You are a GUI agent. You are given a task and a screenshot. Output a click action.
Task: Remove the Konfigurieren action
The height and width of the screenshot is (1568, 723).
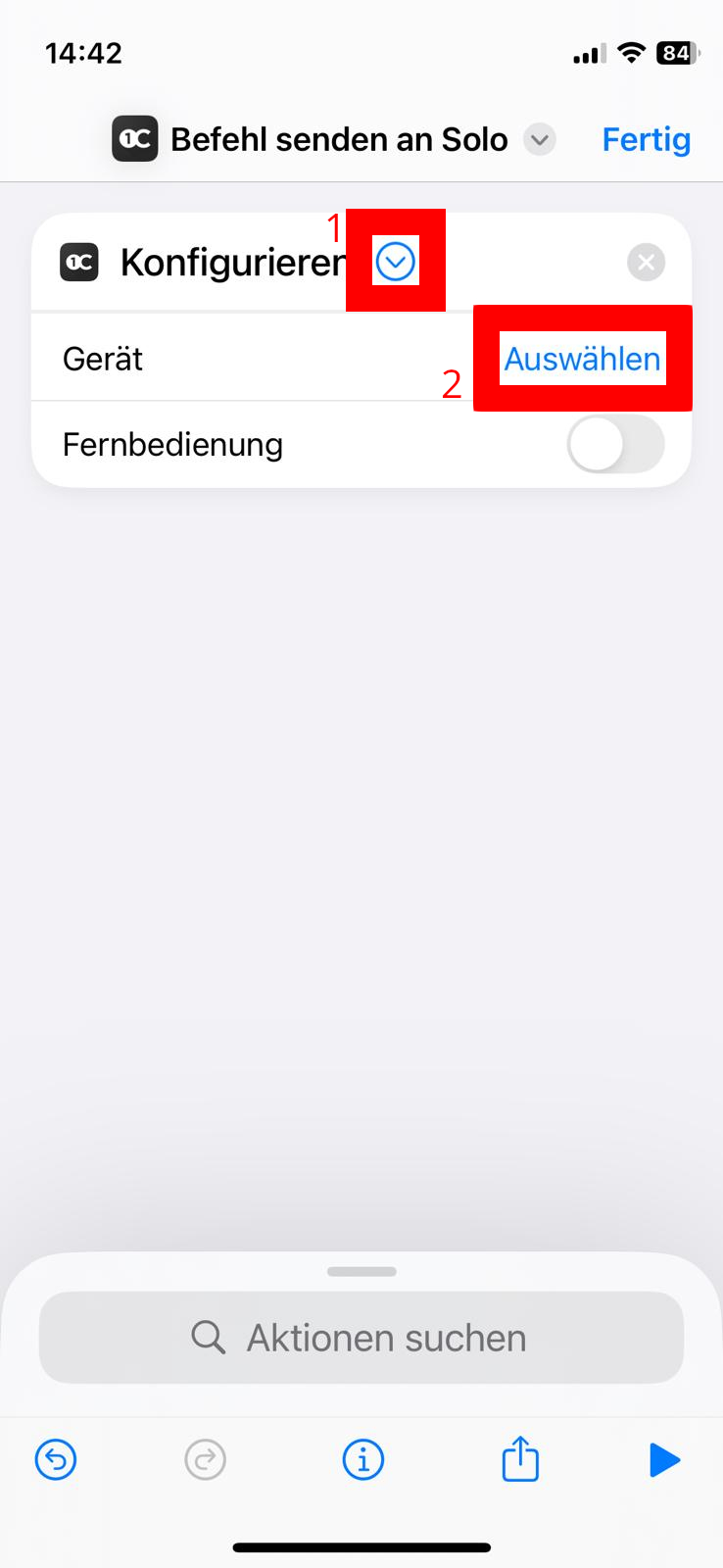pyautogui.click(x=646, y=262)
